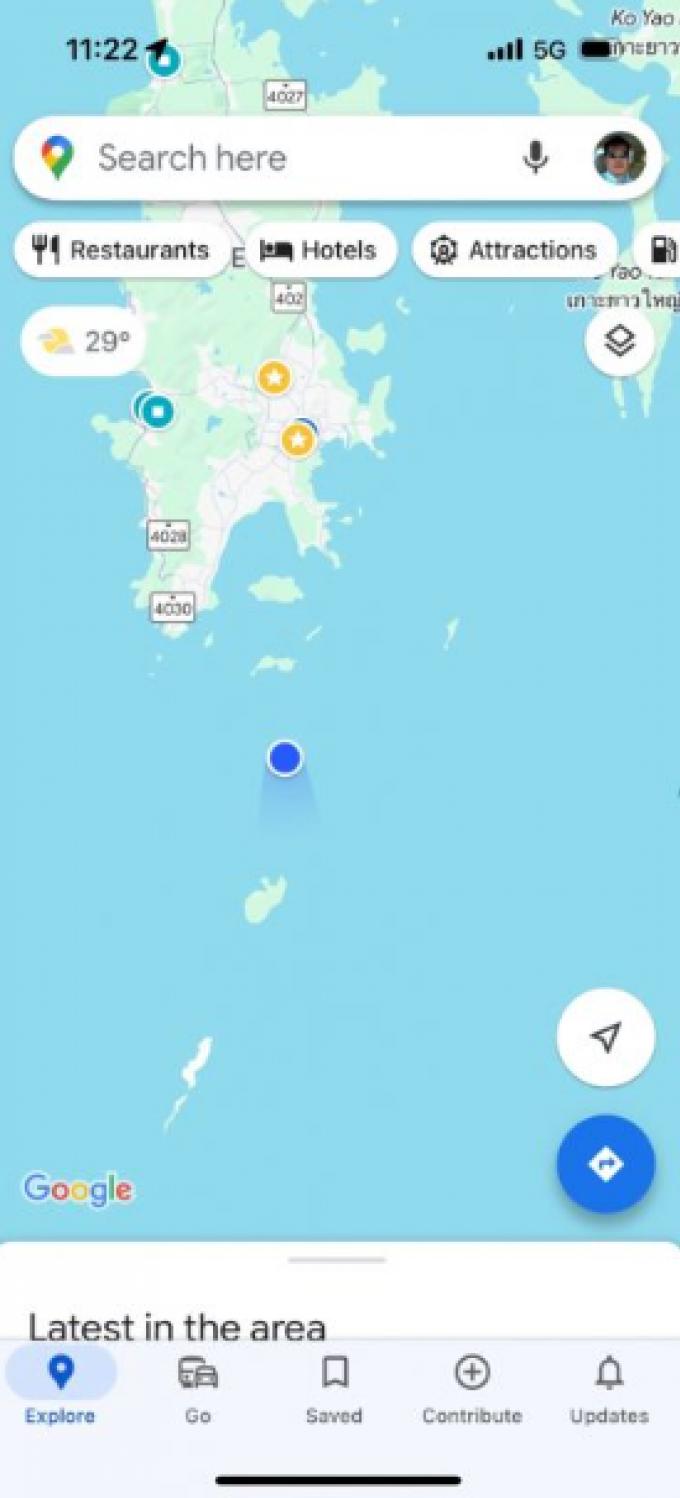Select the Restaurants chip

pos(121,250)
